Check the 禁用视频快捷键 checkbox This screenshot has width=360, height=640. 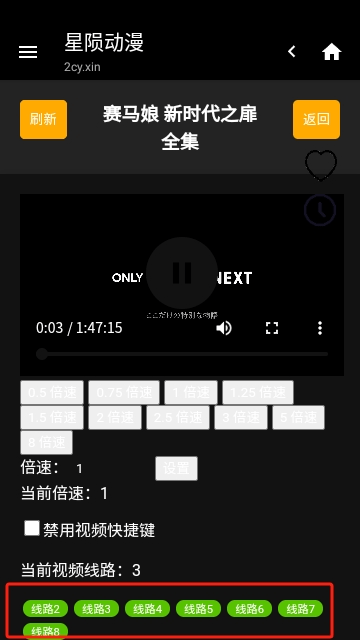point(32,528)
